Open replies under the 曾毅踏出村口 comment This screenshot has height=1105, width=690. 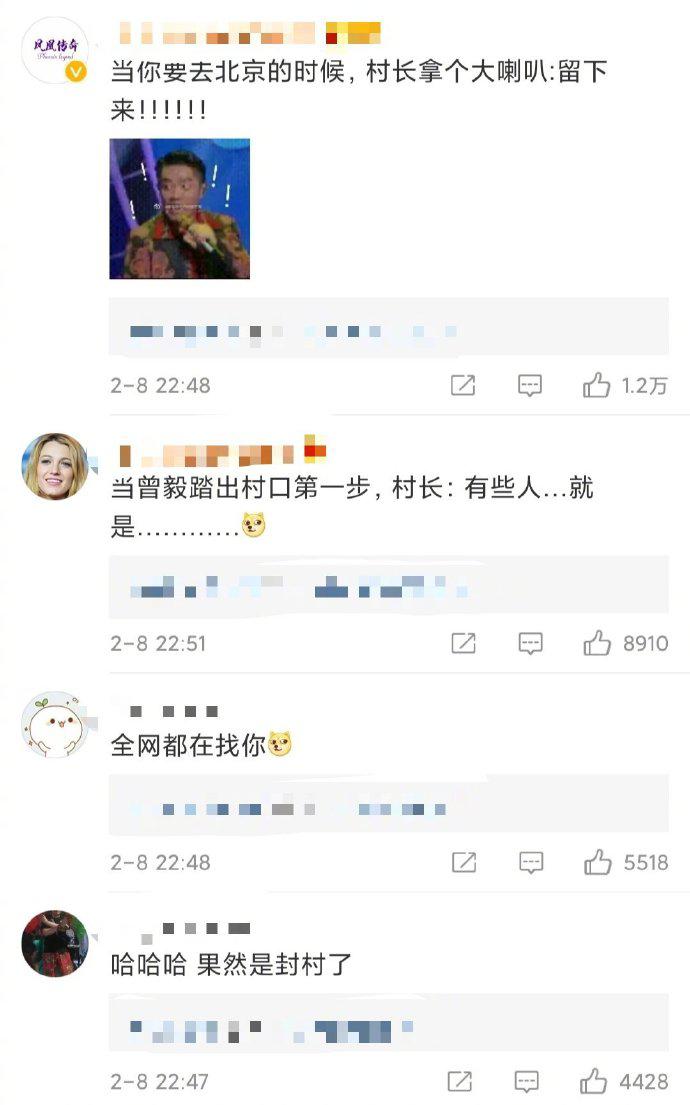pos(388,586)
